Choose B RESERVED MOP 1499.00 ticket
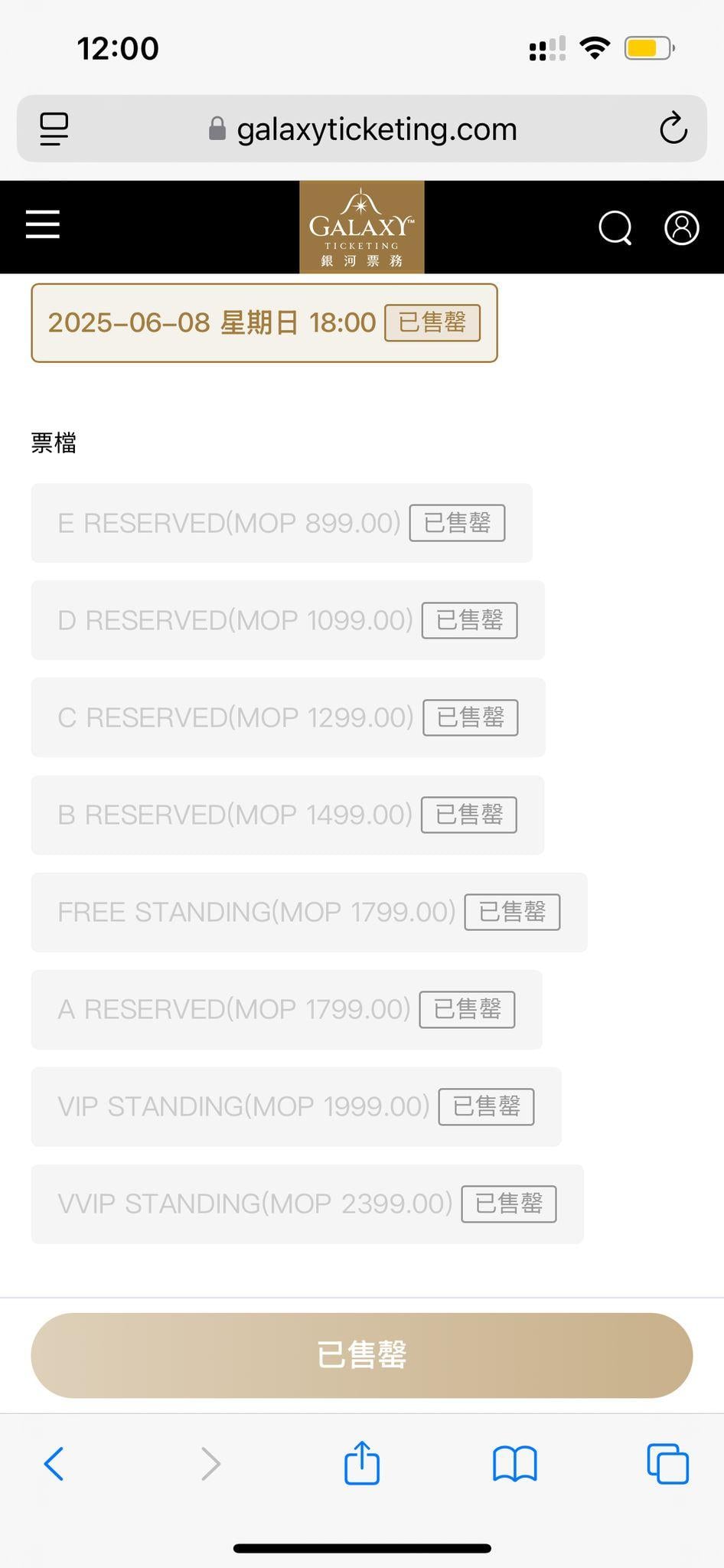The width and height of the screenshot is (724, 1568). (287, 815)
